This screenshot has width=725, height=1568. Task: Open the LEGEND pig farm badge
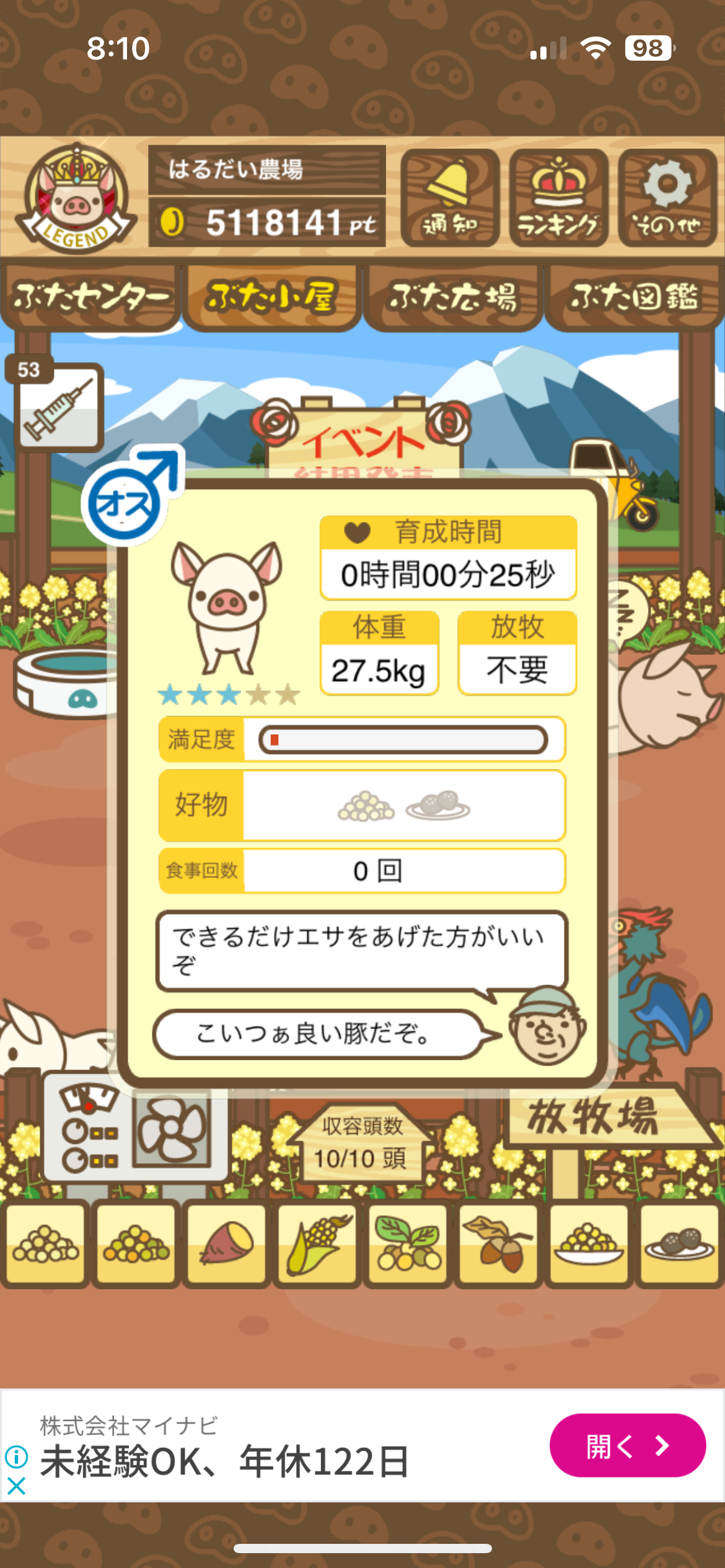(76, 198)
